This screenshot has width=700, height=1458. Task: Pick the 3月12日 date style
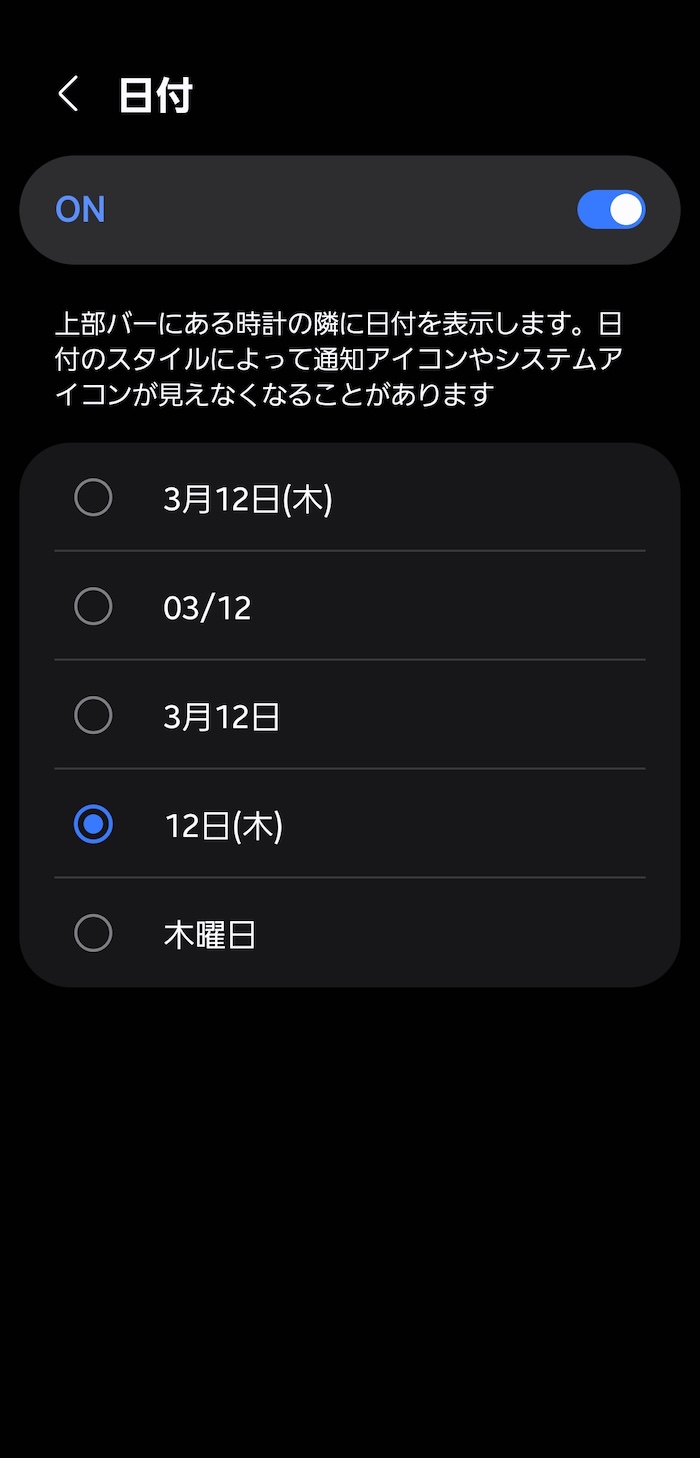click(94, 716)
